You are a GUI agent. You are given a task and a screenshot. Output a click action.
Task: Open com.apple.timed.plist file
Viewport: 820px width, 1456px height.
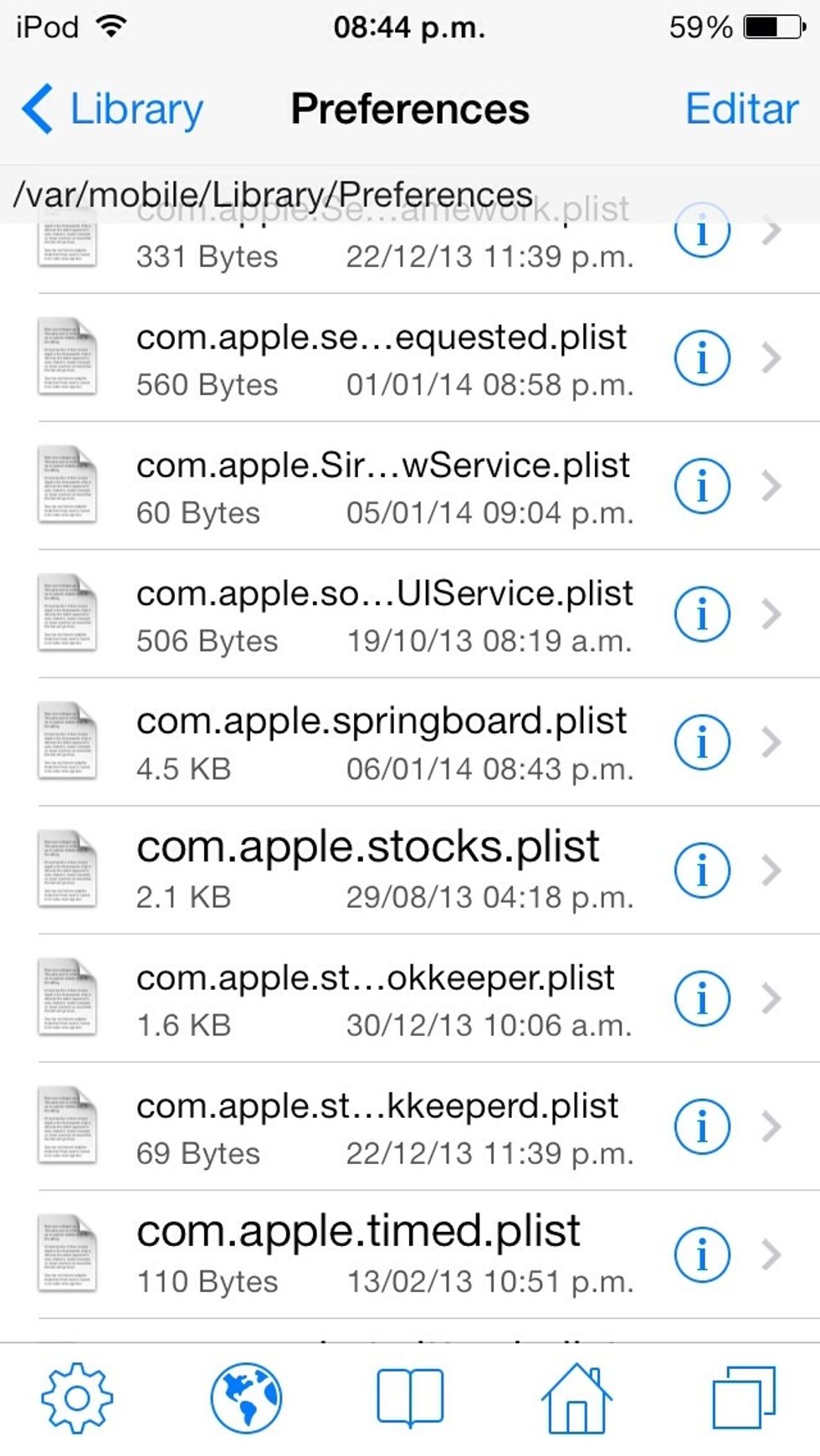tap(410, 1254)
